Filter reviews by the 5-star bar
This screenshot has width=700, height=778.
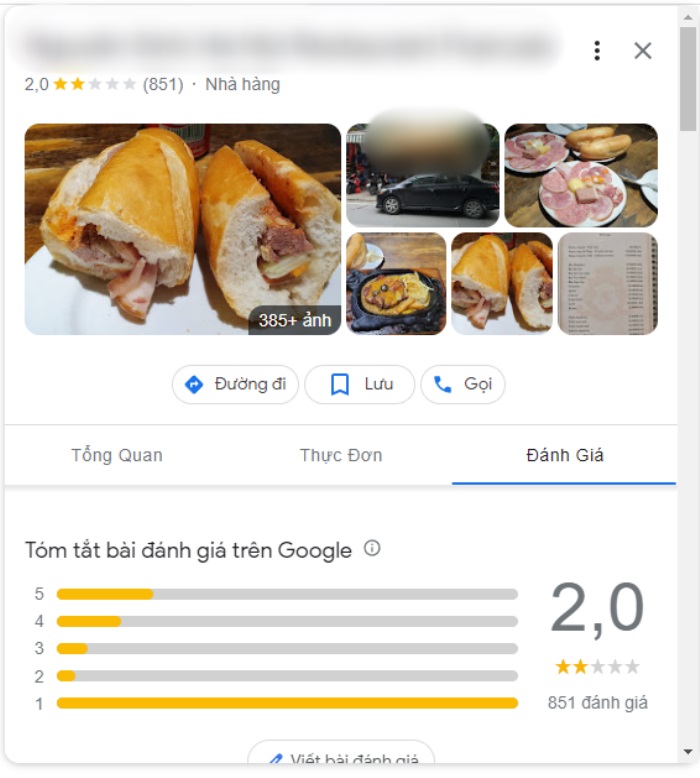[x=287, y=594]
